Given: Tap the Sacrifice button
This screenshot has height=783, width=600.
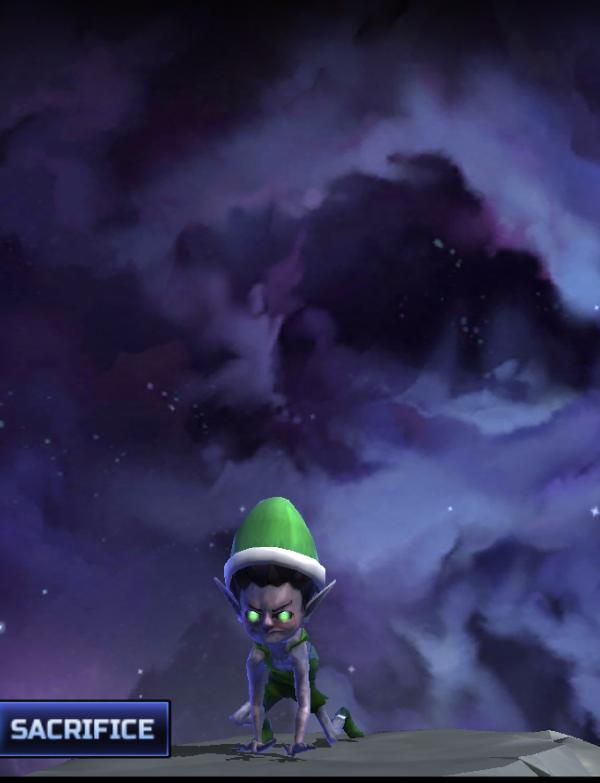Looking at the screenshot, I should tap(83, 729).
